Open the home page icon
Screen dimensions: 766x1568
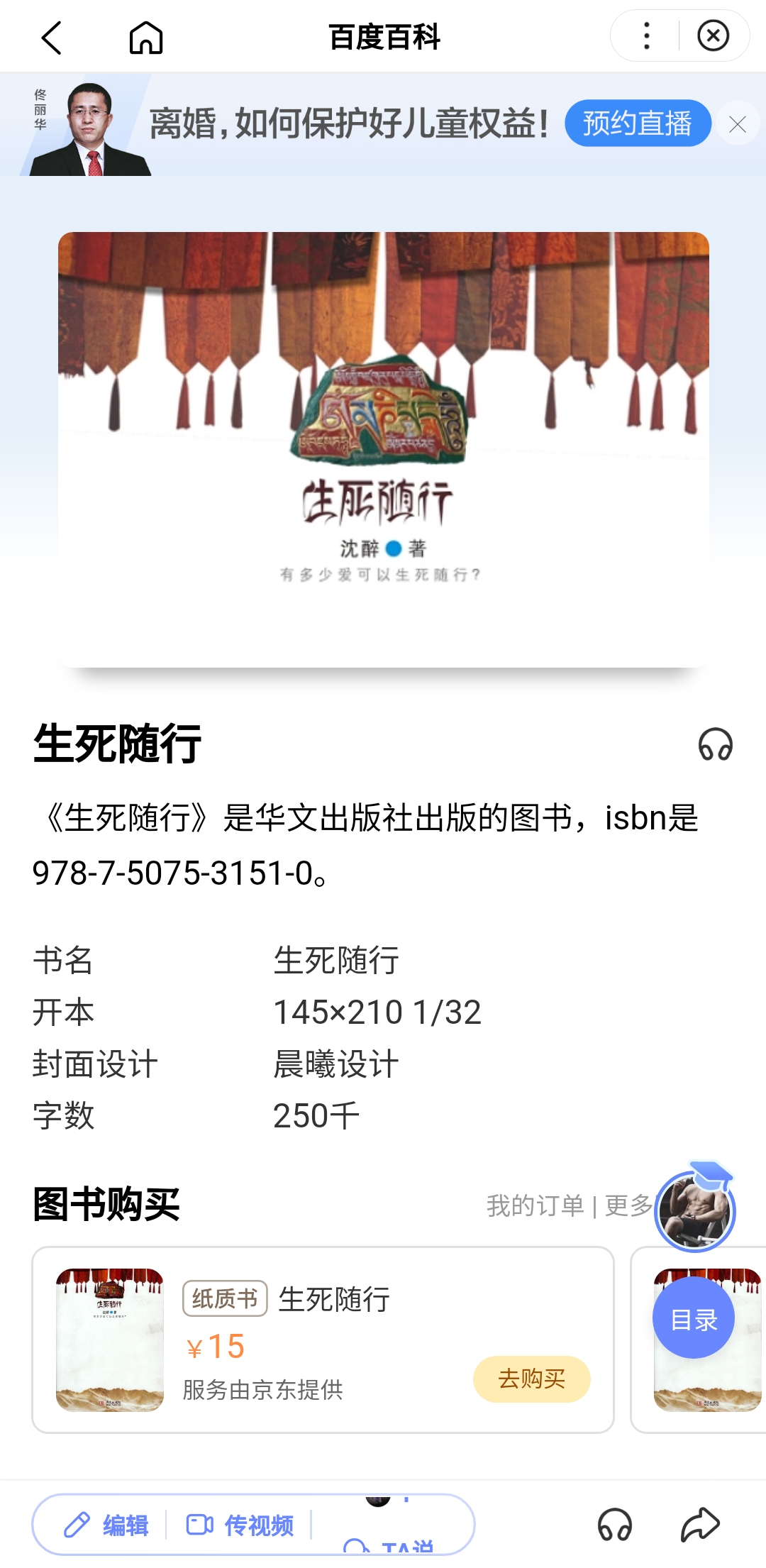[146, 37]
